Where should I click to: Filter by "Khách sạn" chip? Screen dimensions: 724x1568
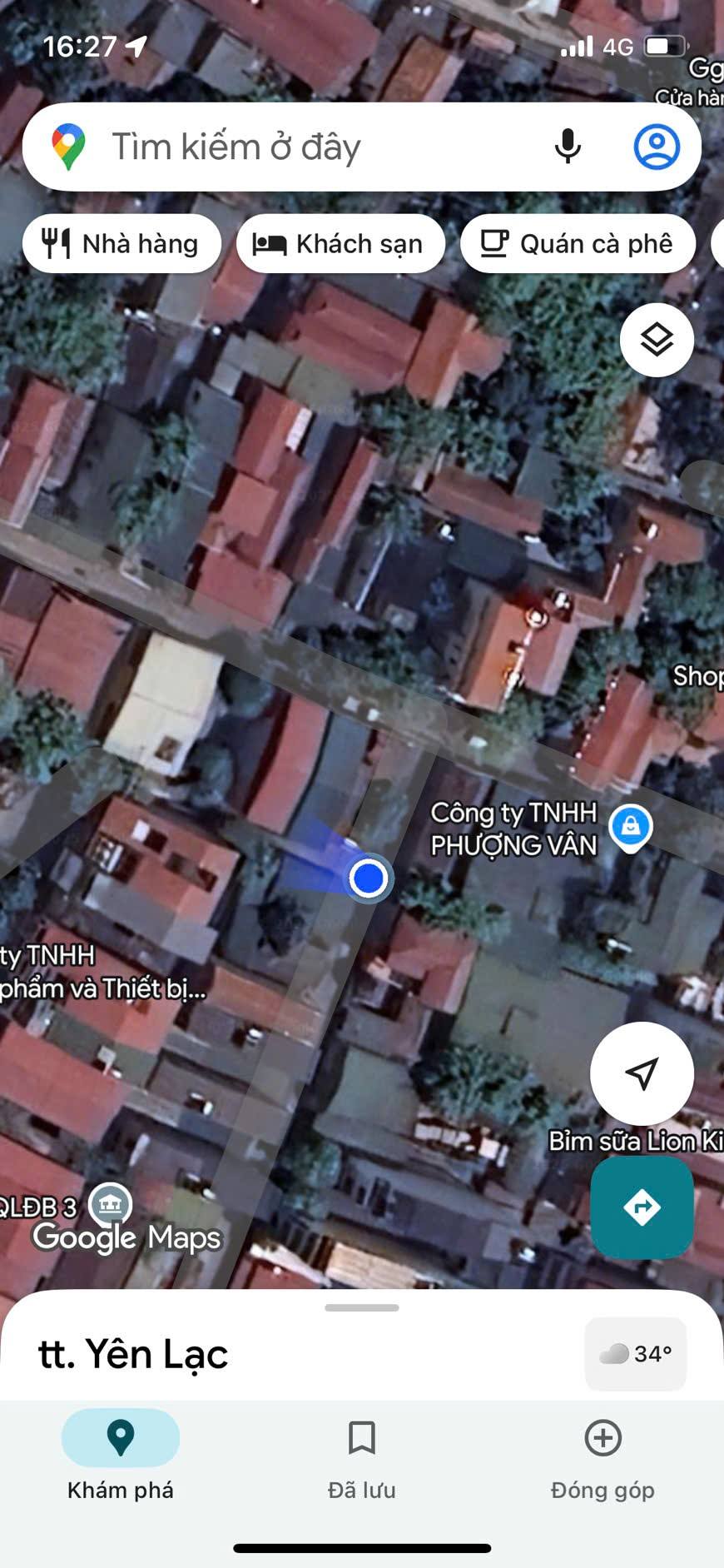[x=340, y=244]
